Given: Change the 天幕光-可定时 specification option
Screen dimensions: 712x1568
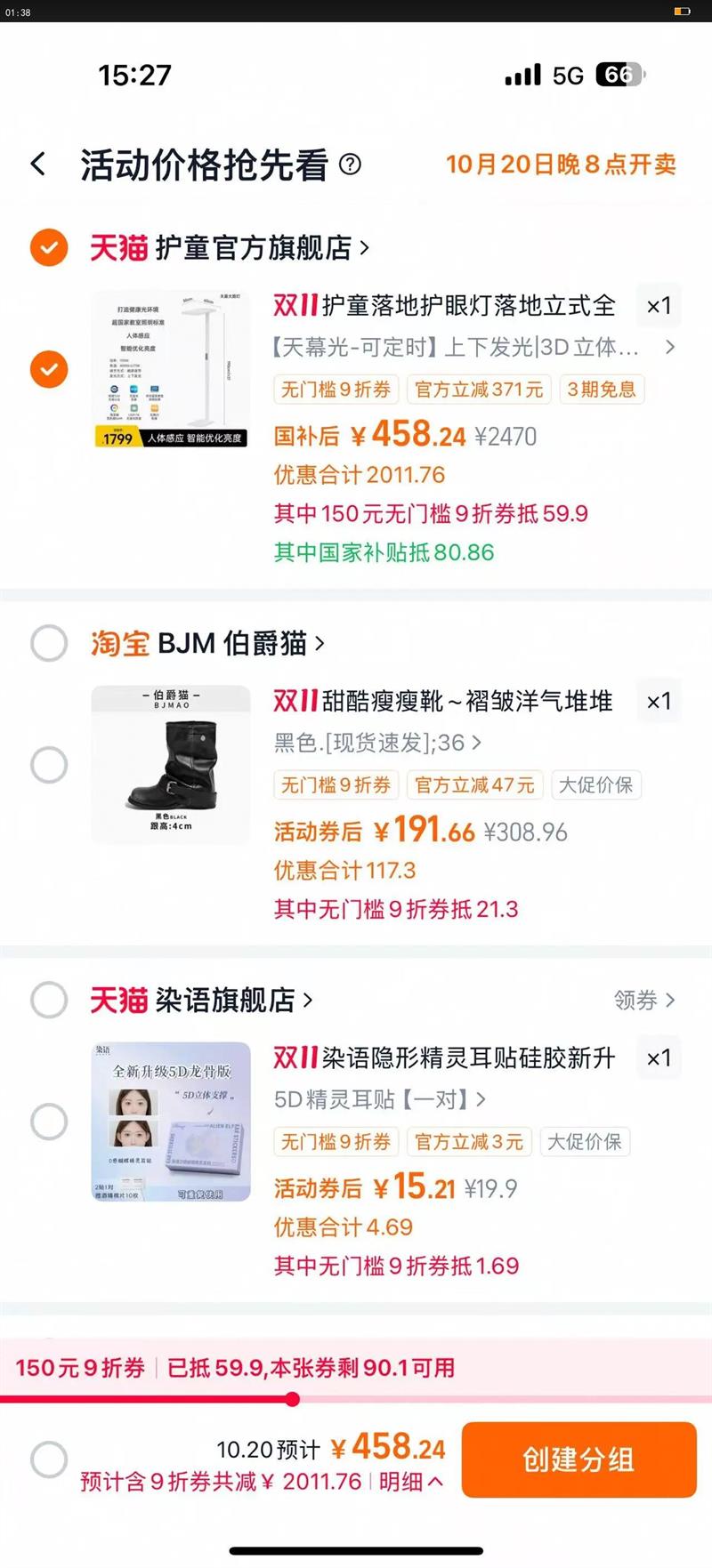Looking at the screenshot, I should click(x=473, y=347).
